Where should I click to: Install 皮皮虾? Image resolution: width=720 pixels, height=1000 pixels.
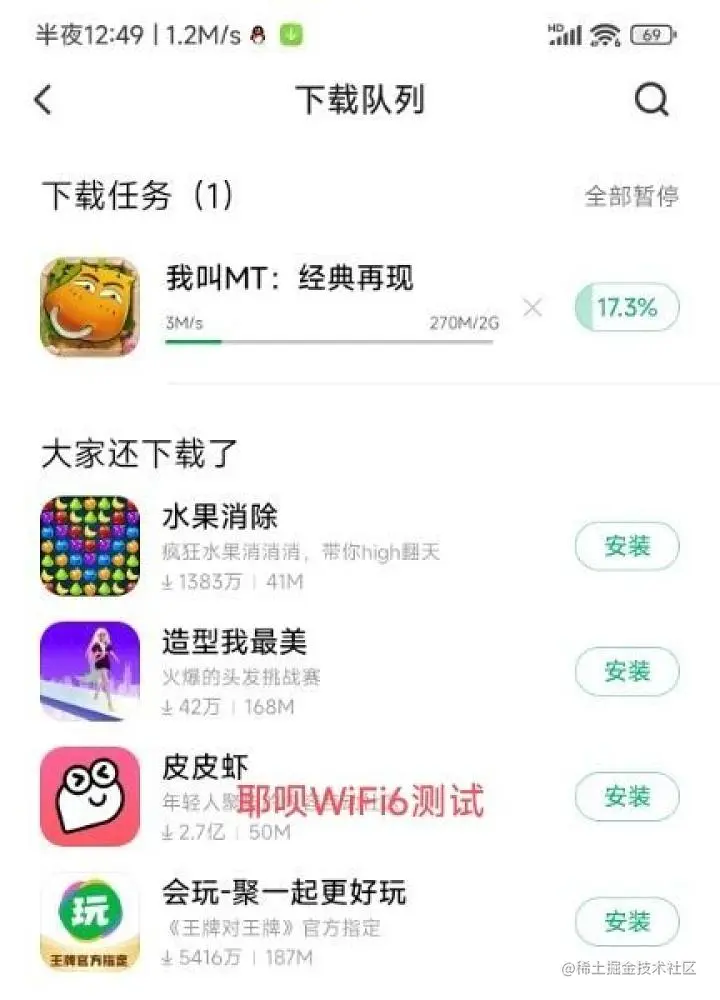click(x=627, y=796)
